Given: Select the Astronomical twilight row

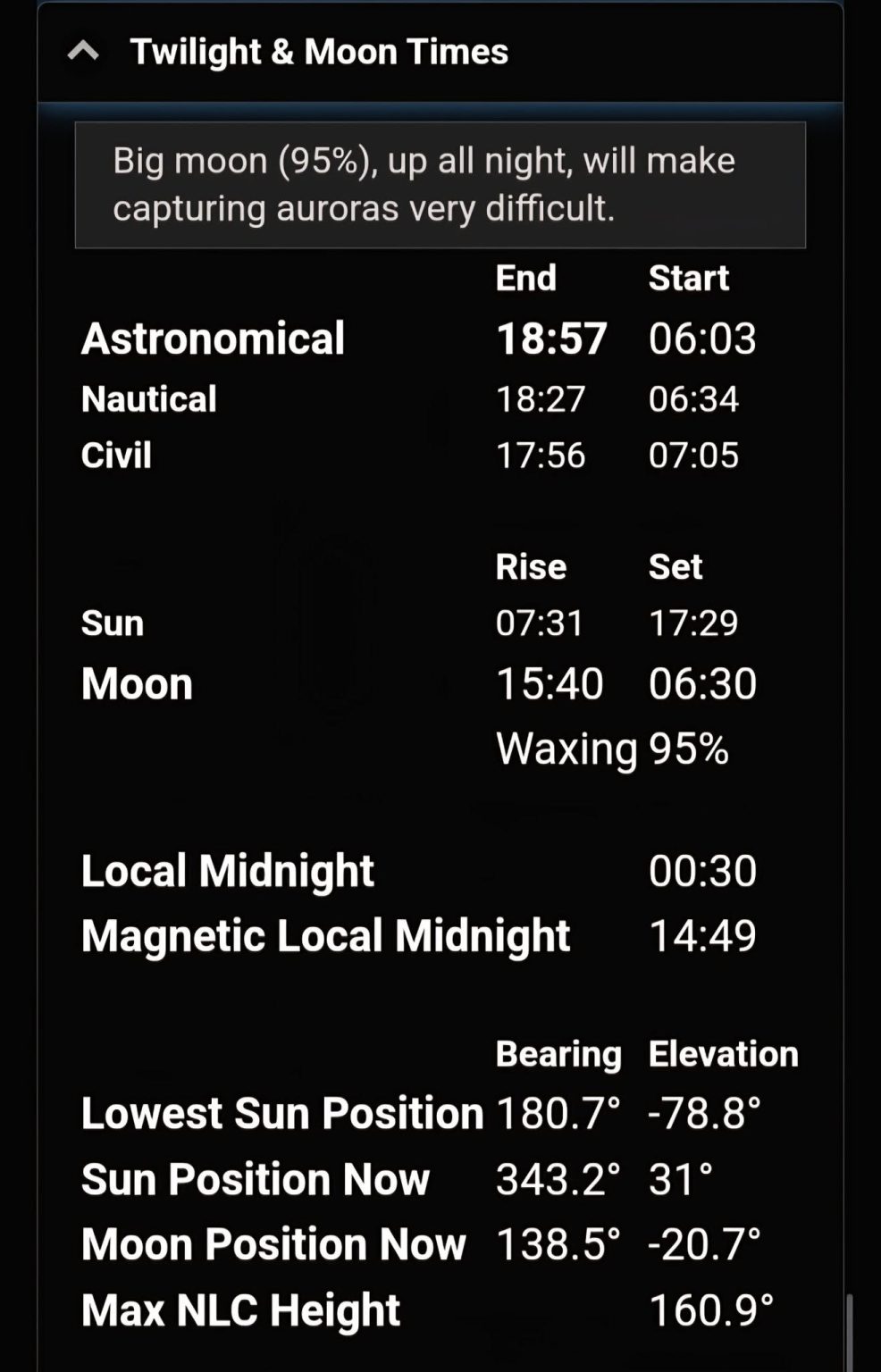Looking at the screenshot, I should [213, 338].
